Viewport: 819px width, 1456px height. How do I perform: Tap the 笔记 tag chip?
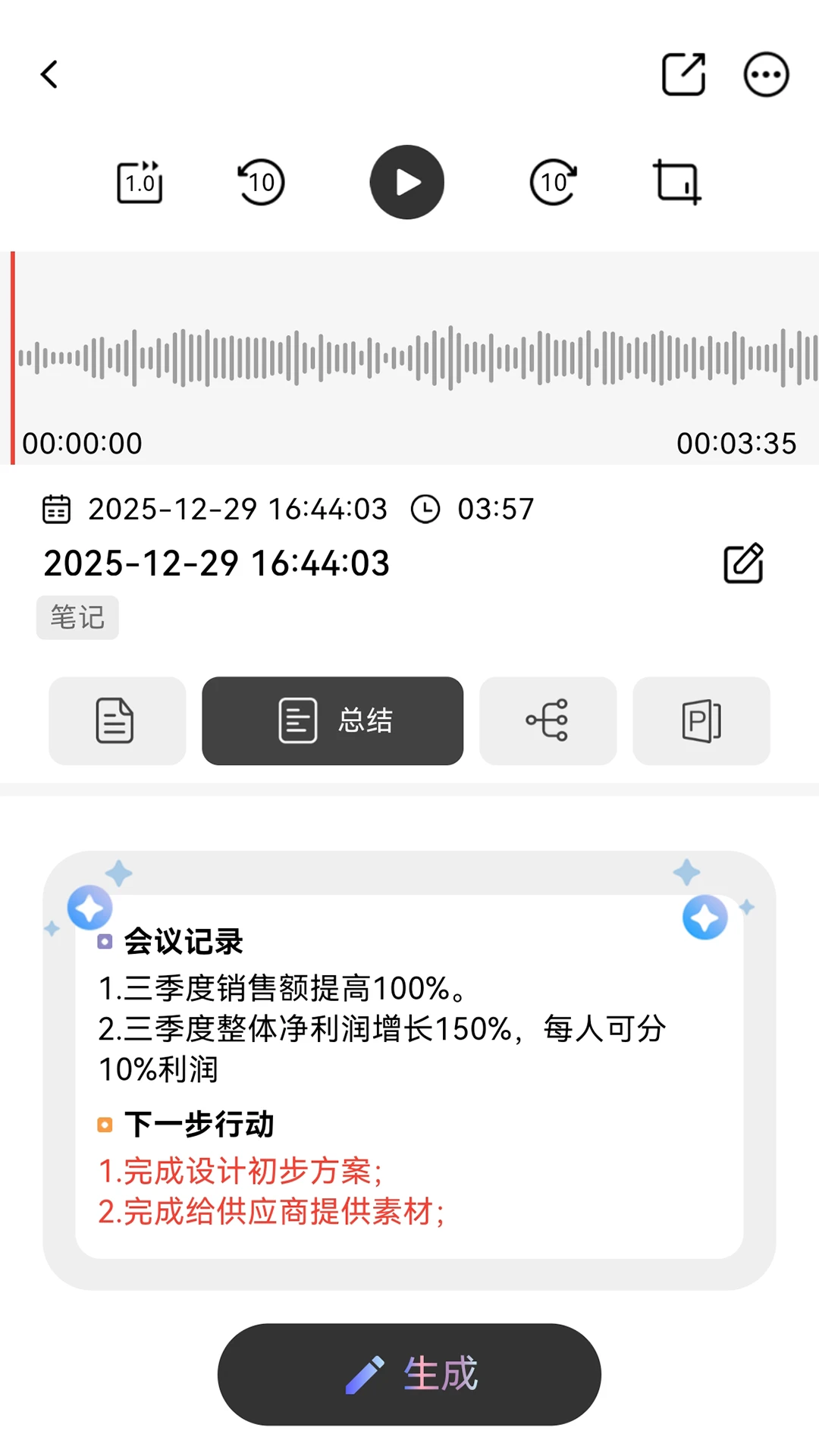pyautogui.click(x=77, y=617)
